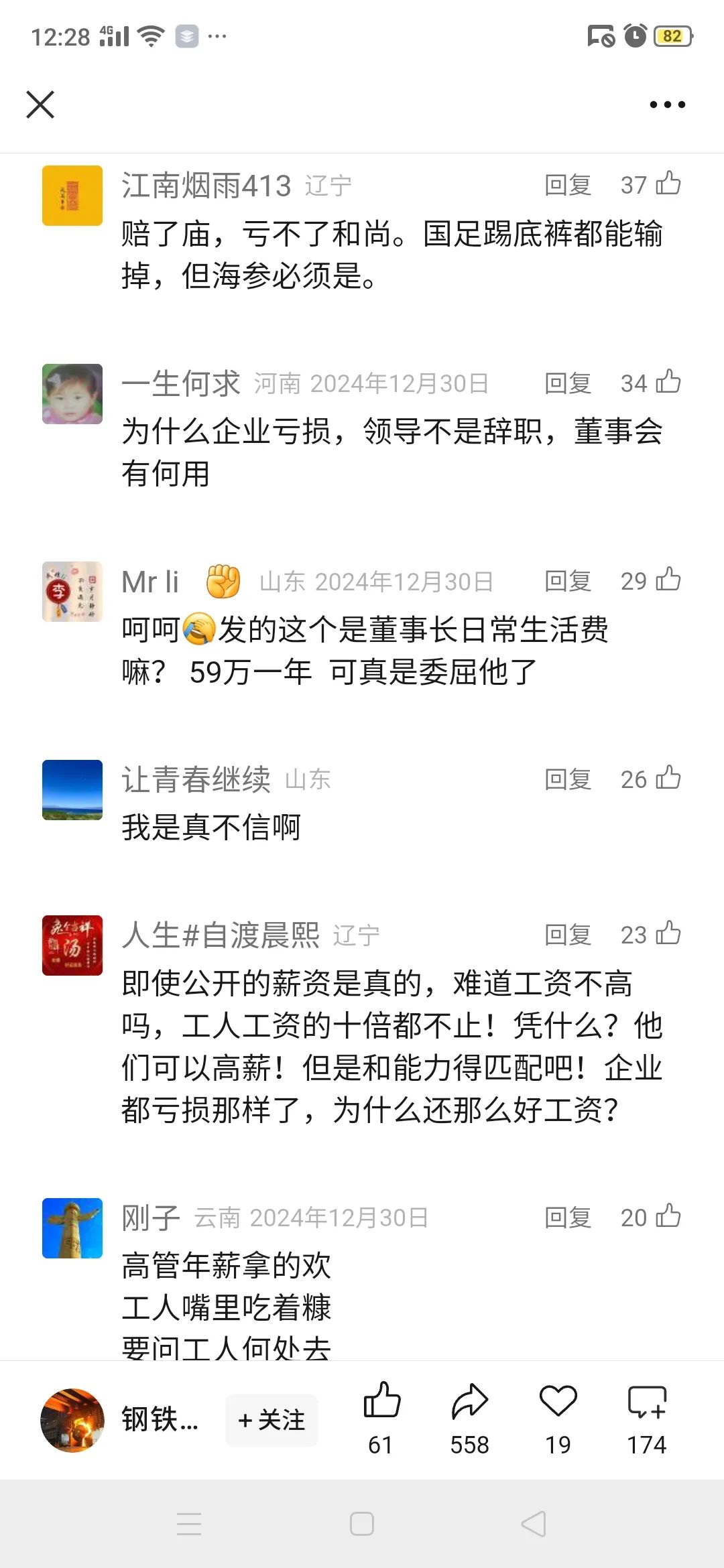
Task: Like Mr li's comment
Action: click(x=668, y=580)
